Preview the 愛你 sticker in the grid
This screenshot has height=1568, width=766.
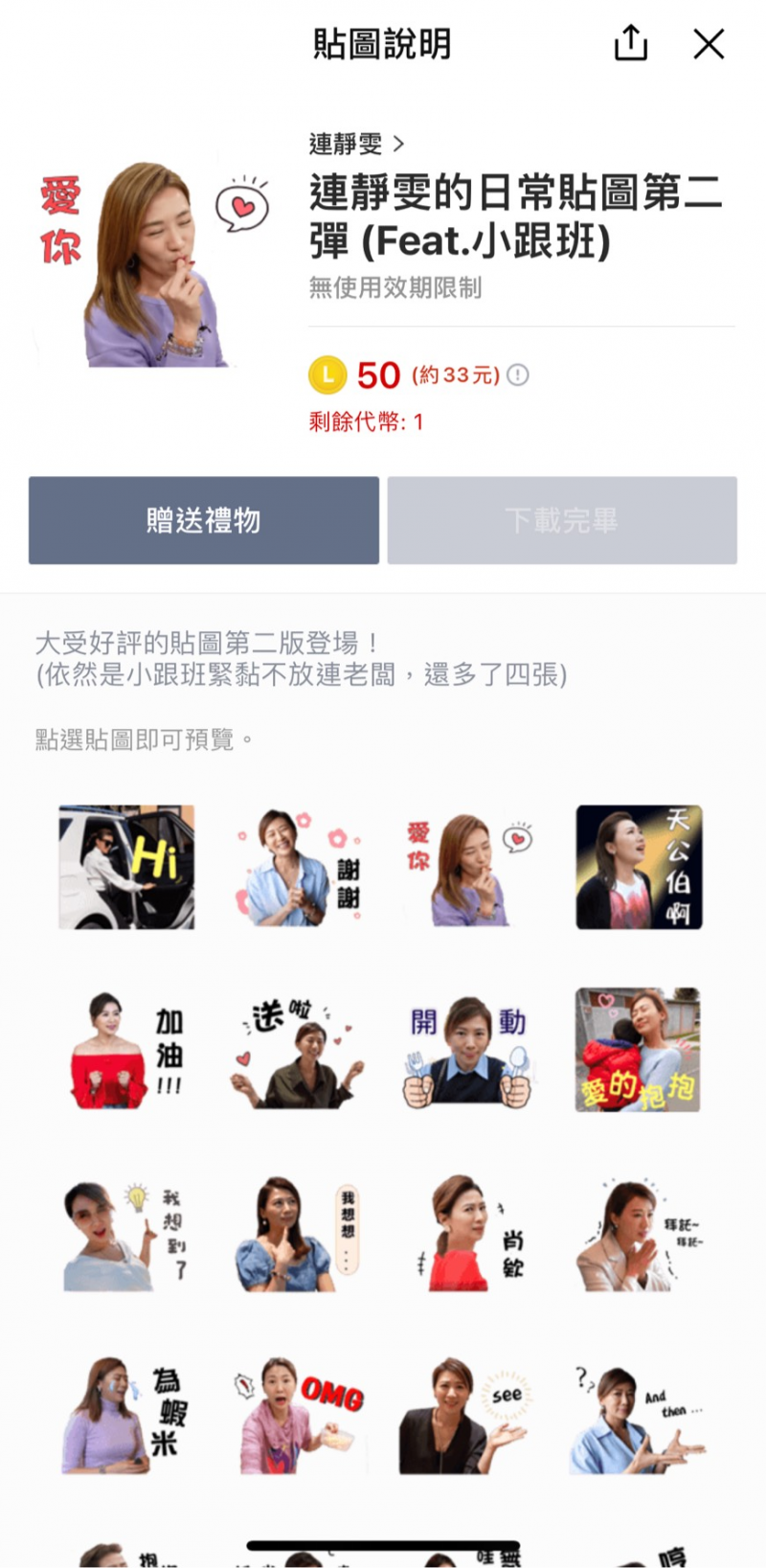click(468, 868)
